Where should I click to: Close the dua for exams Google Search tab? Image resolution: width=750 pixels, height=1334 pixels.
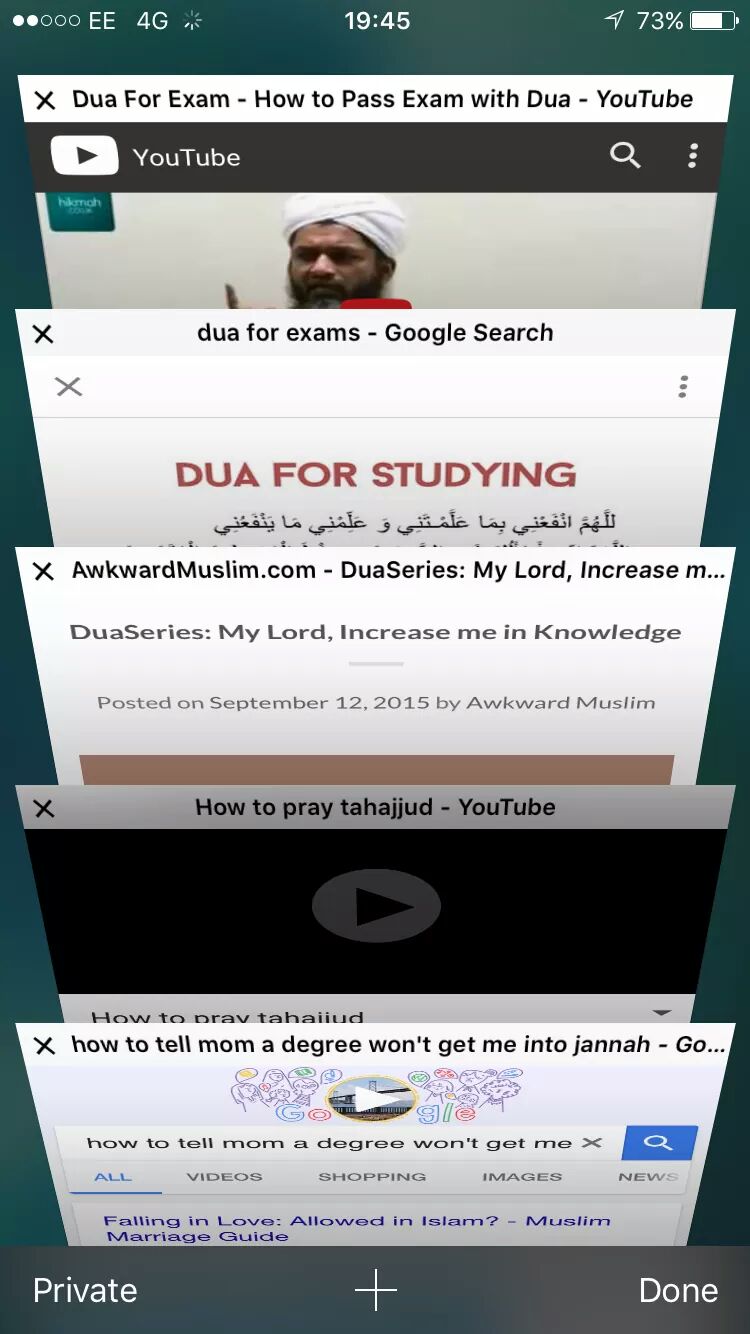pyautogui.click(x=43, y=334)
